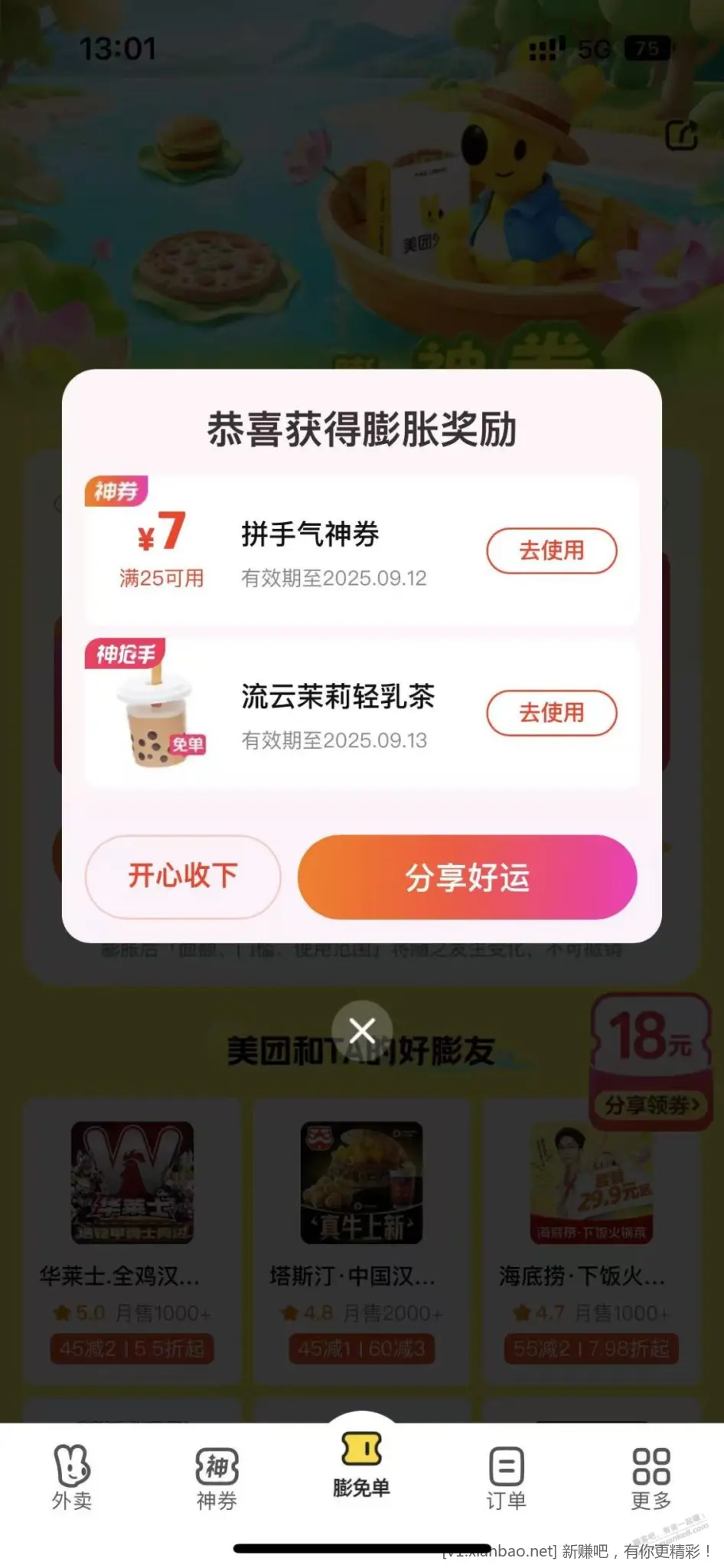Go to the 订单 tab
The height and width of the screenshot is (1568, 724).
(506, 1478)
